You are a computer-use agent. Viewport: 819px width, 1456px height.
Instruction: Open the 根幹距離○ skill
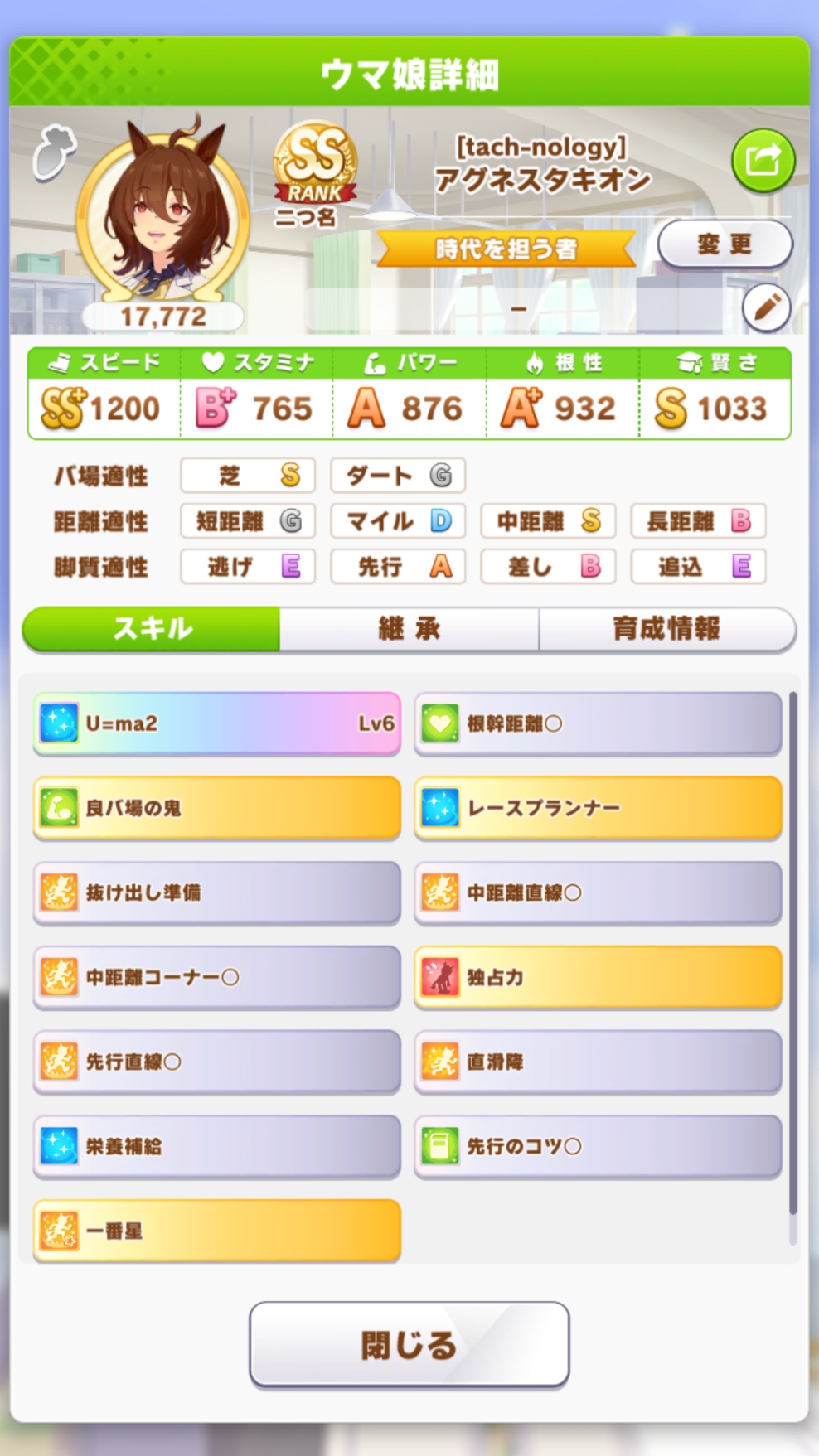coord(598,723)
